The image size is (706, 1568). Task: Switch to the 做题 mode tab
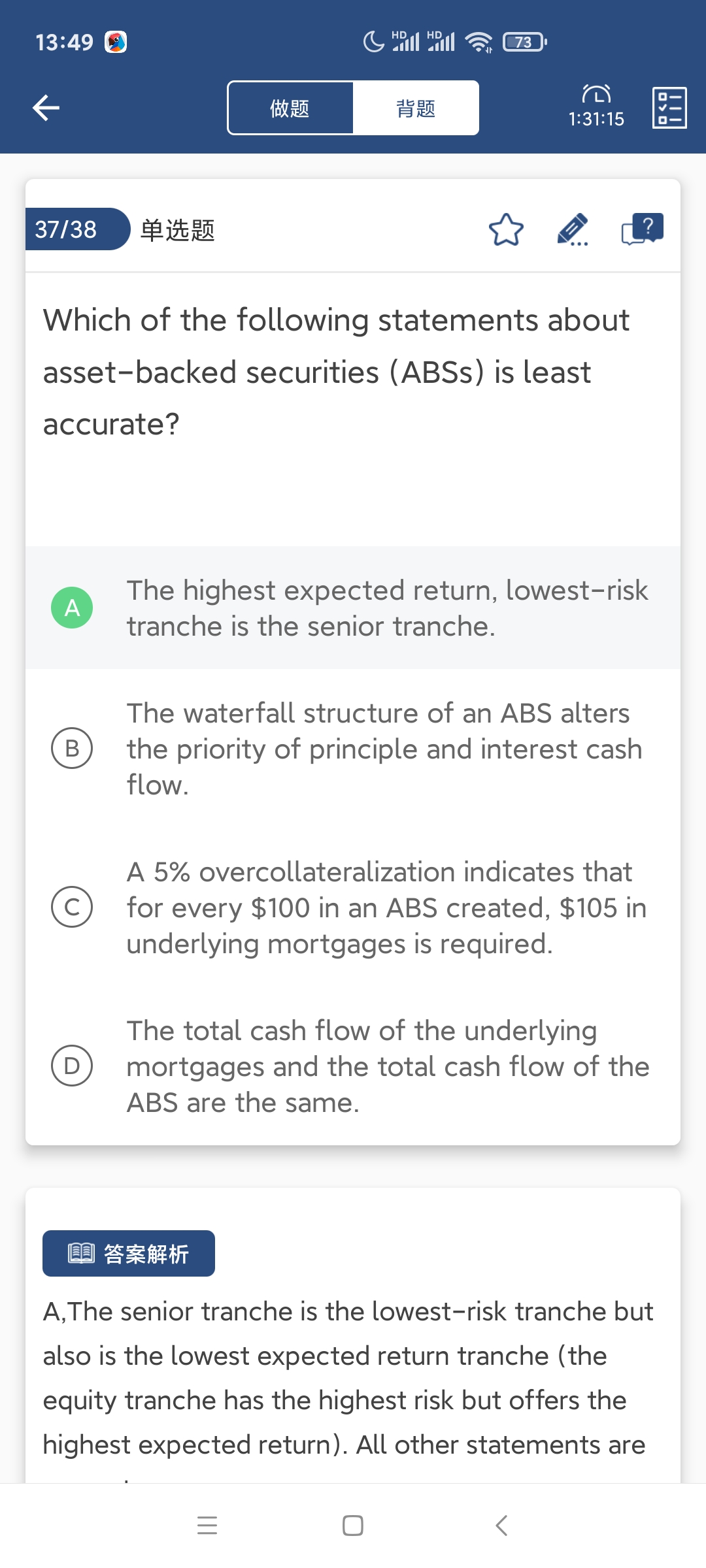[290, 108]
